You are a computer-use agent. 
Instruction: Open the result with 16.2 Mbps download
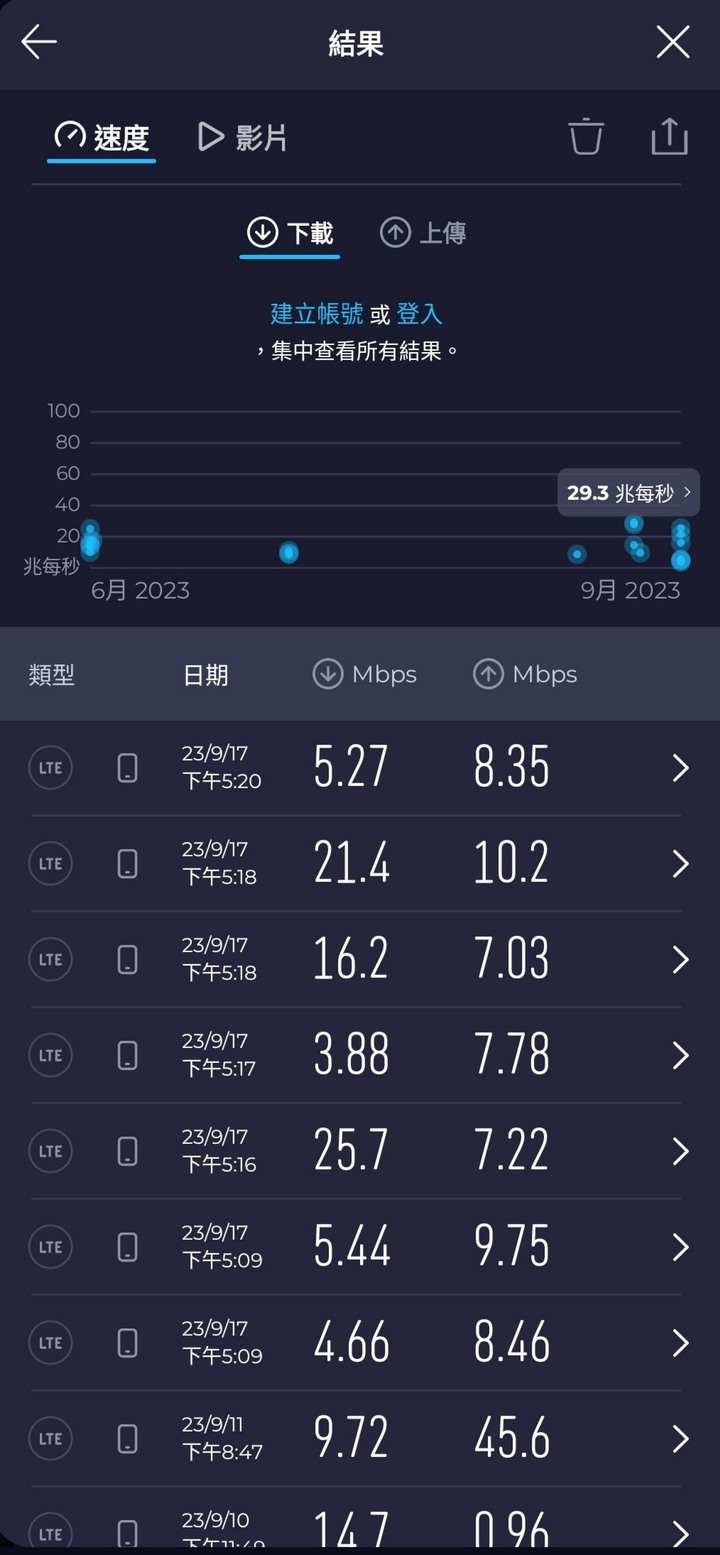360,960
